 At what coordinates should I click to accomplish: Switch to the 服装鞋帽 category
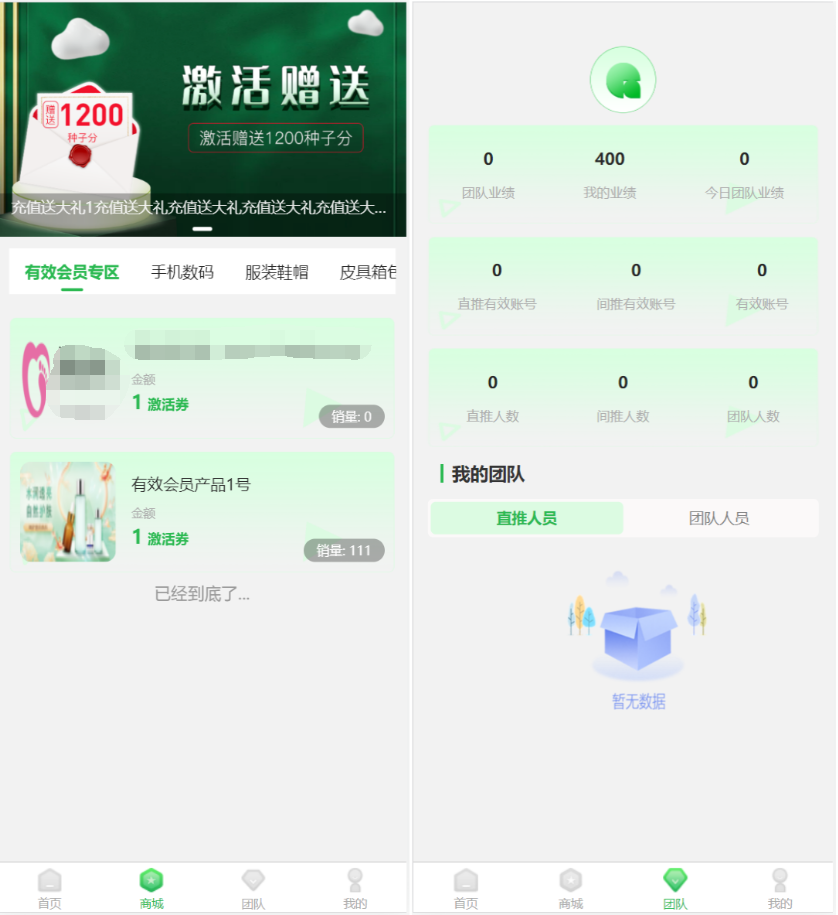(276, 272)
